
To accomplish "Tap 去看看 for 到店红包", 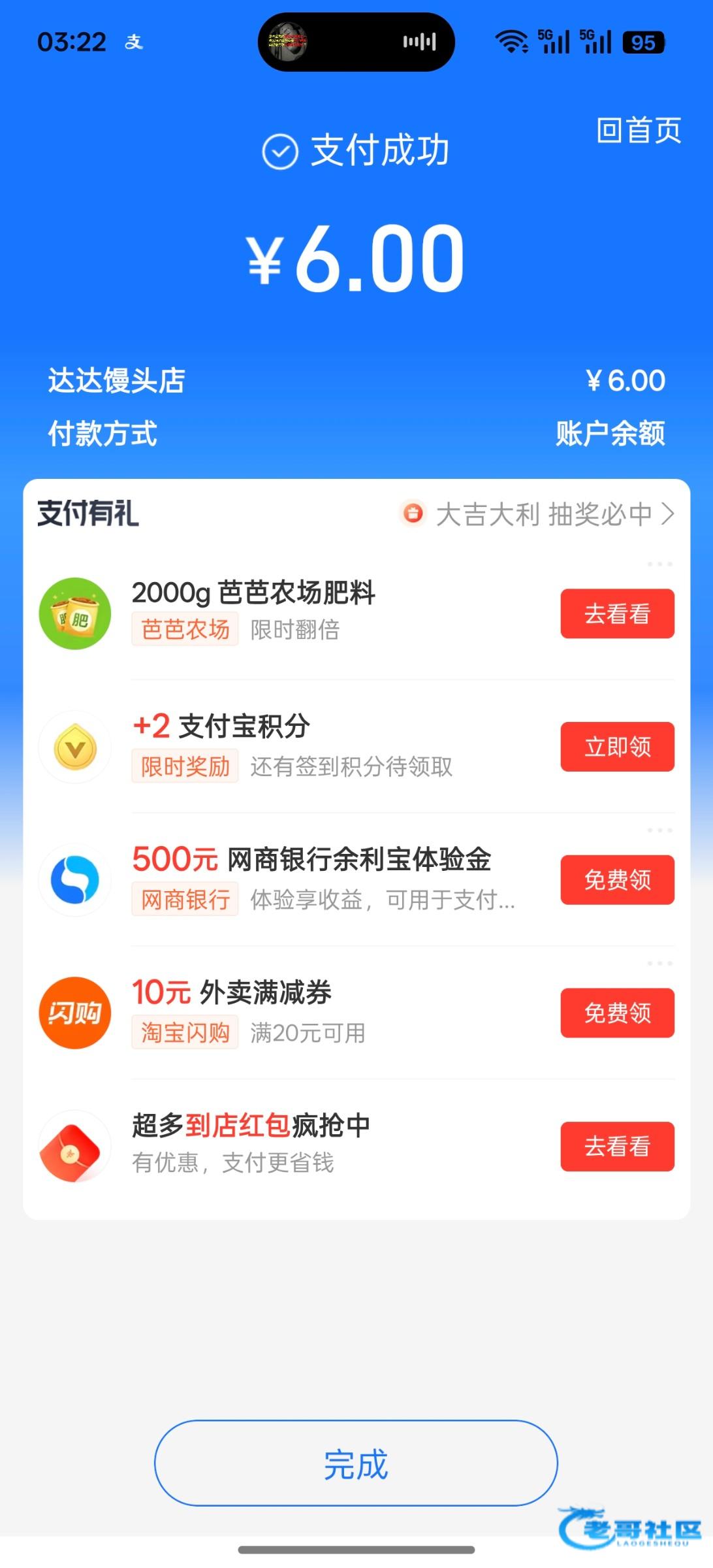I will pos(617,1147).
